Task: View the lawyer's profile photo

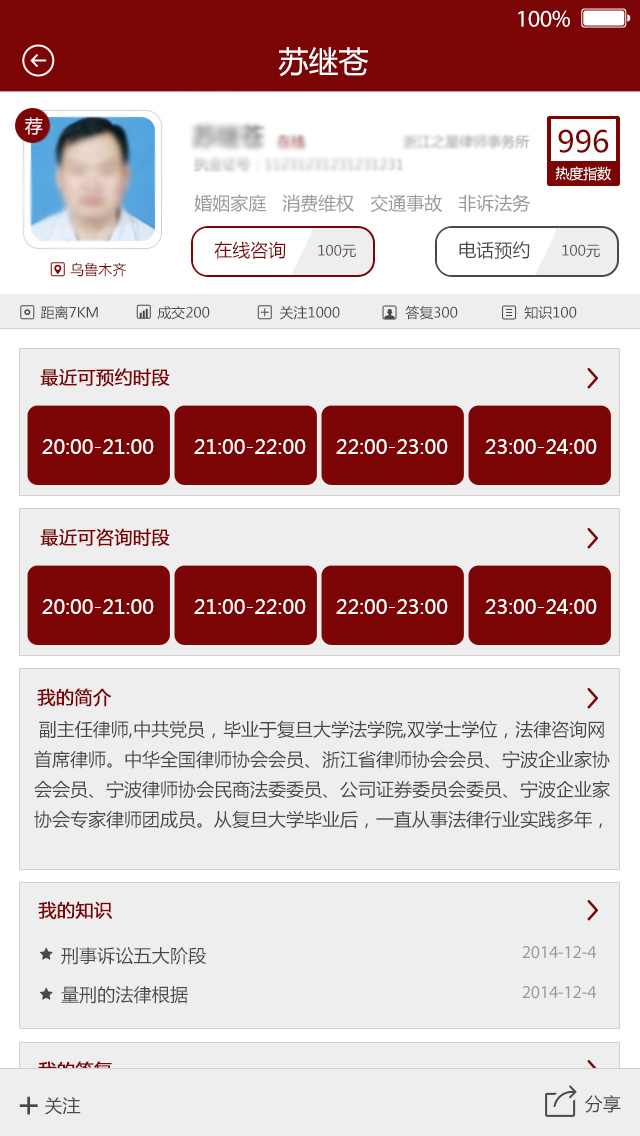Action: point(93,179)
